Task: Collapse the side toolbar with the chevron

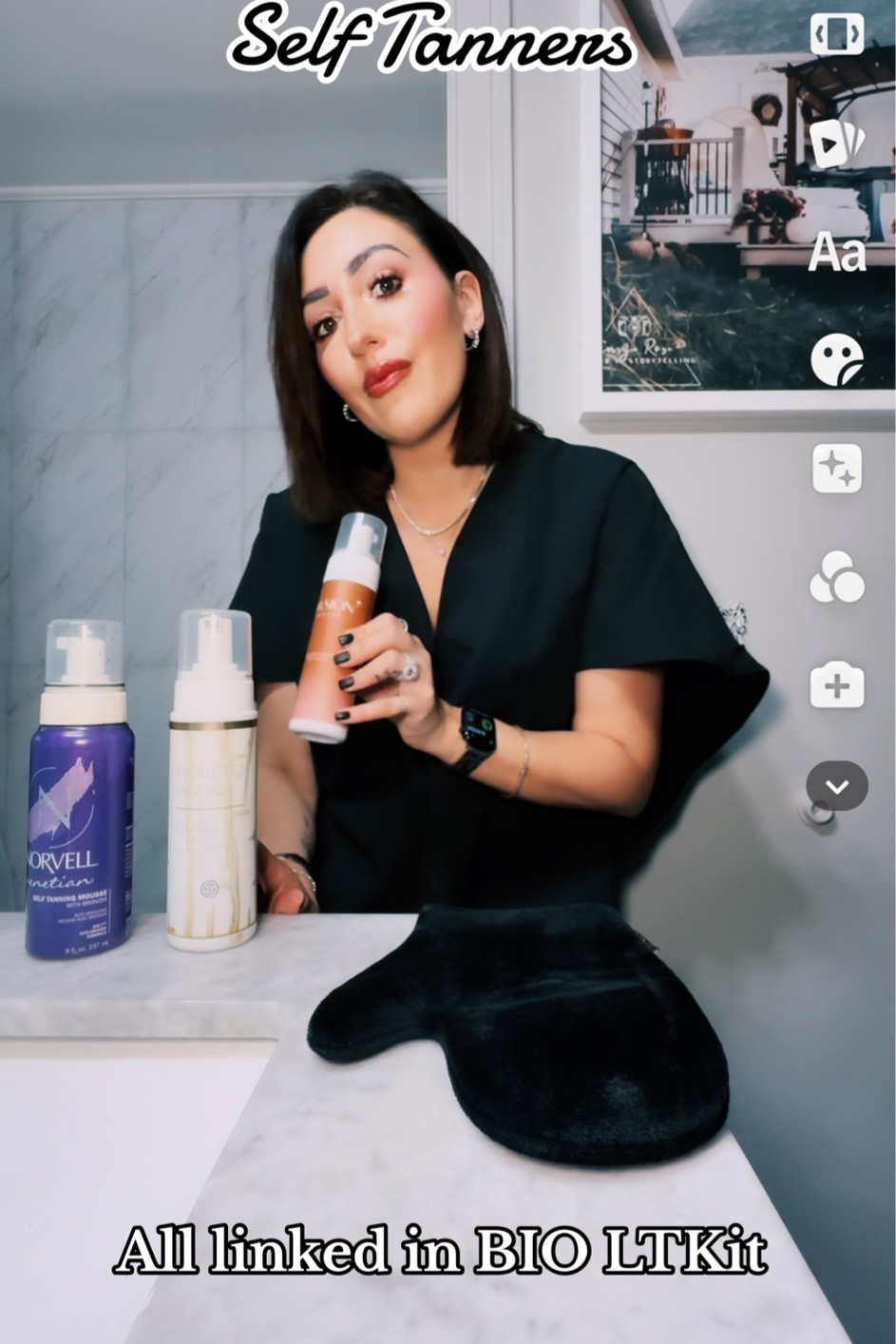Action: click(836, 786)
